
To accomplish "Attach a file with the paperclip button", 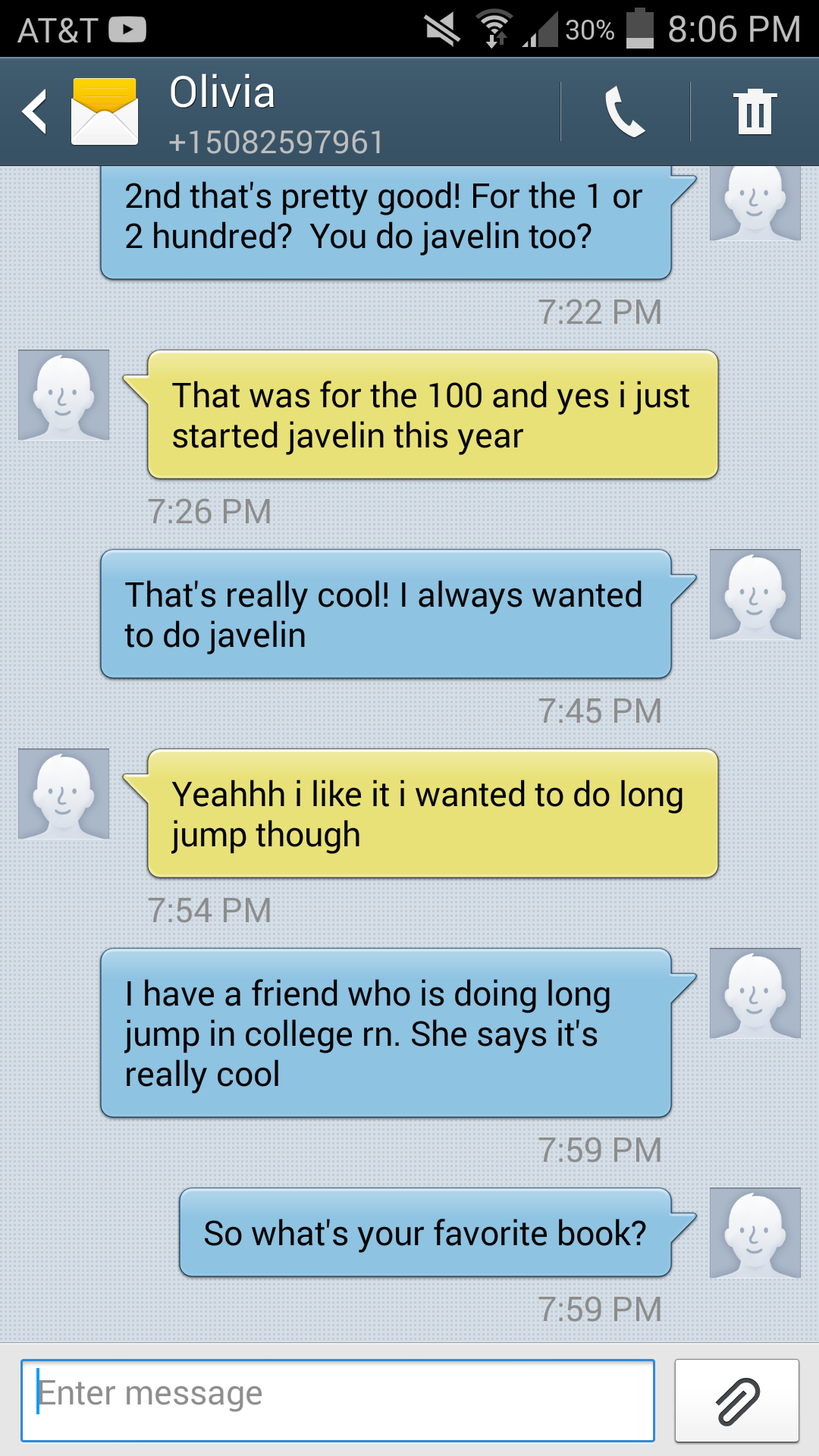I will click(736, 1400).
